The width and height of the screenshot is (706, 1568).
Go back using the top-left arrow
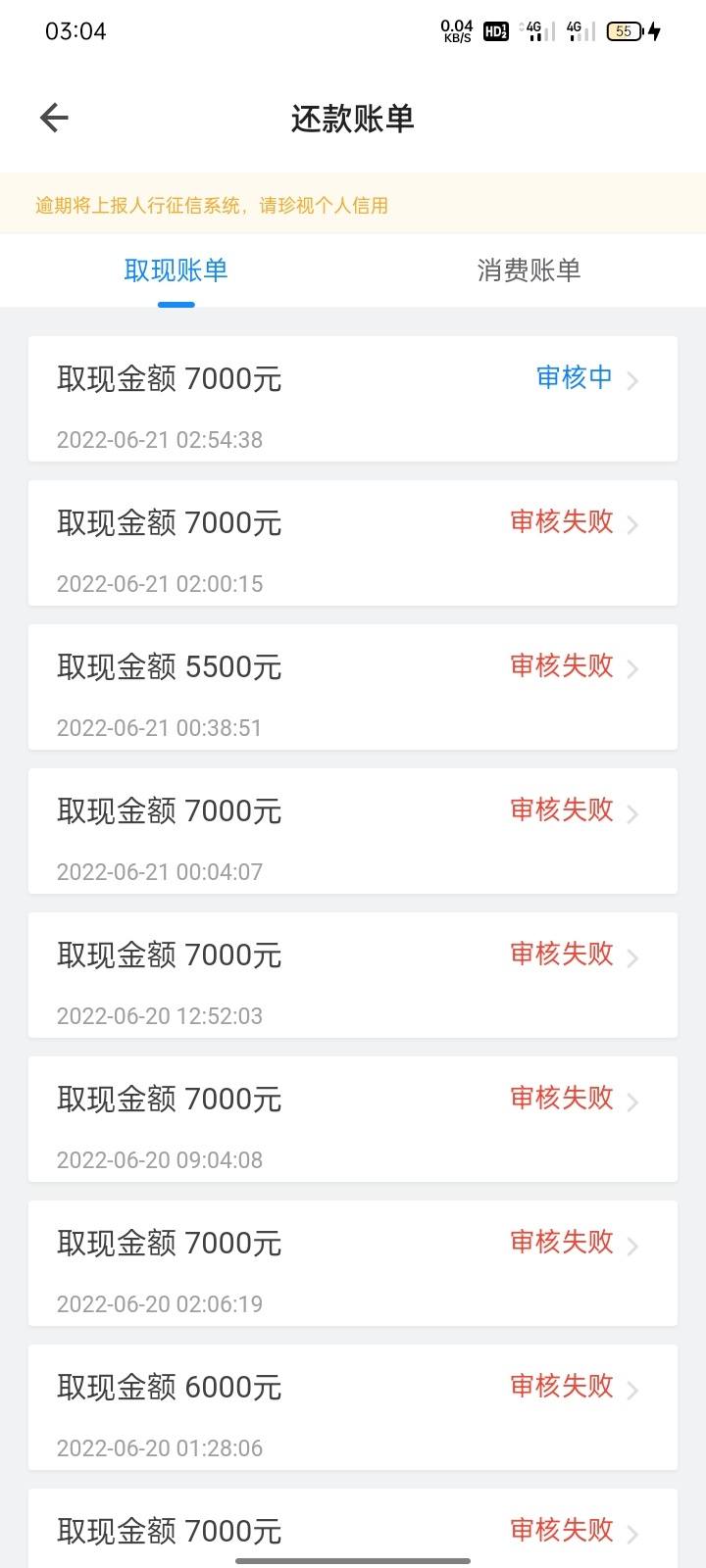(54, 119)
